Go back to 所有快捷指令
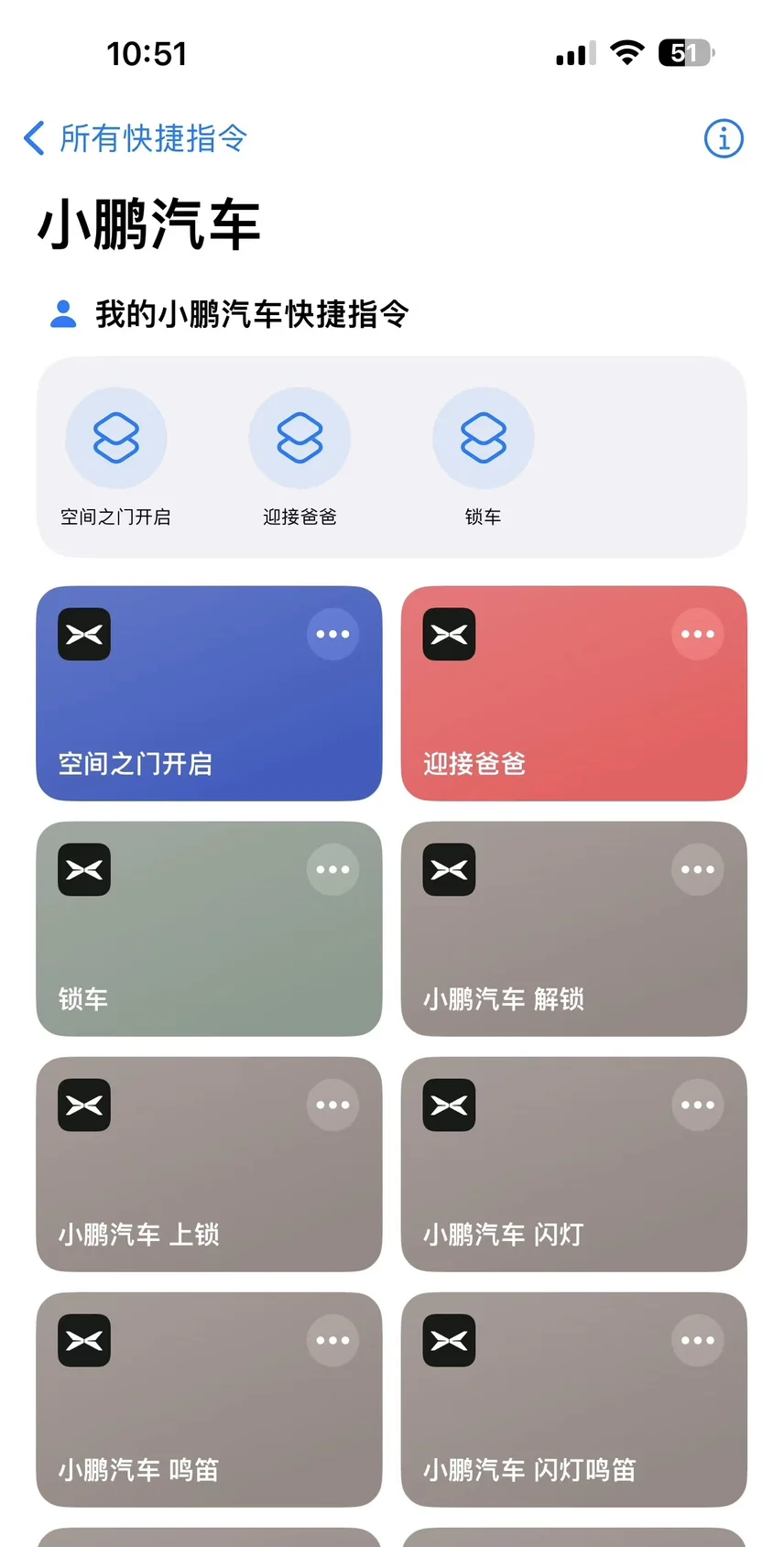The height and width of the screenshot is (1547, 784). click(x=136, y=138)
